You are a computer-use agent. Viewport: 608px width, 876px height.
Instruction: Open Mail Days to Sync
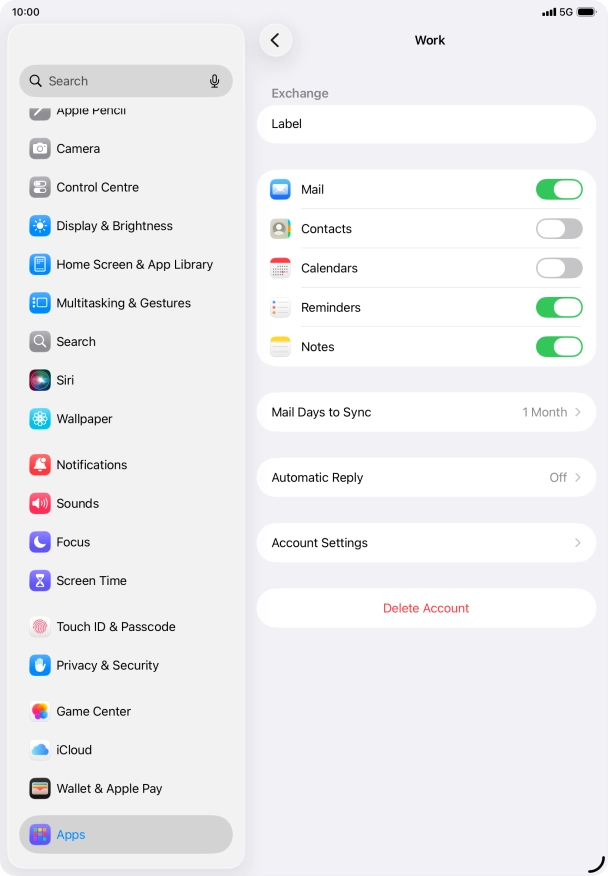[x=426, y=412]
